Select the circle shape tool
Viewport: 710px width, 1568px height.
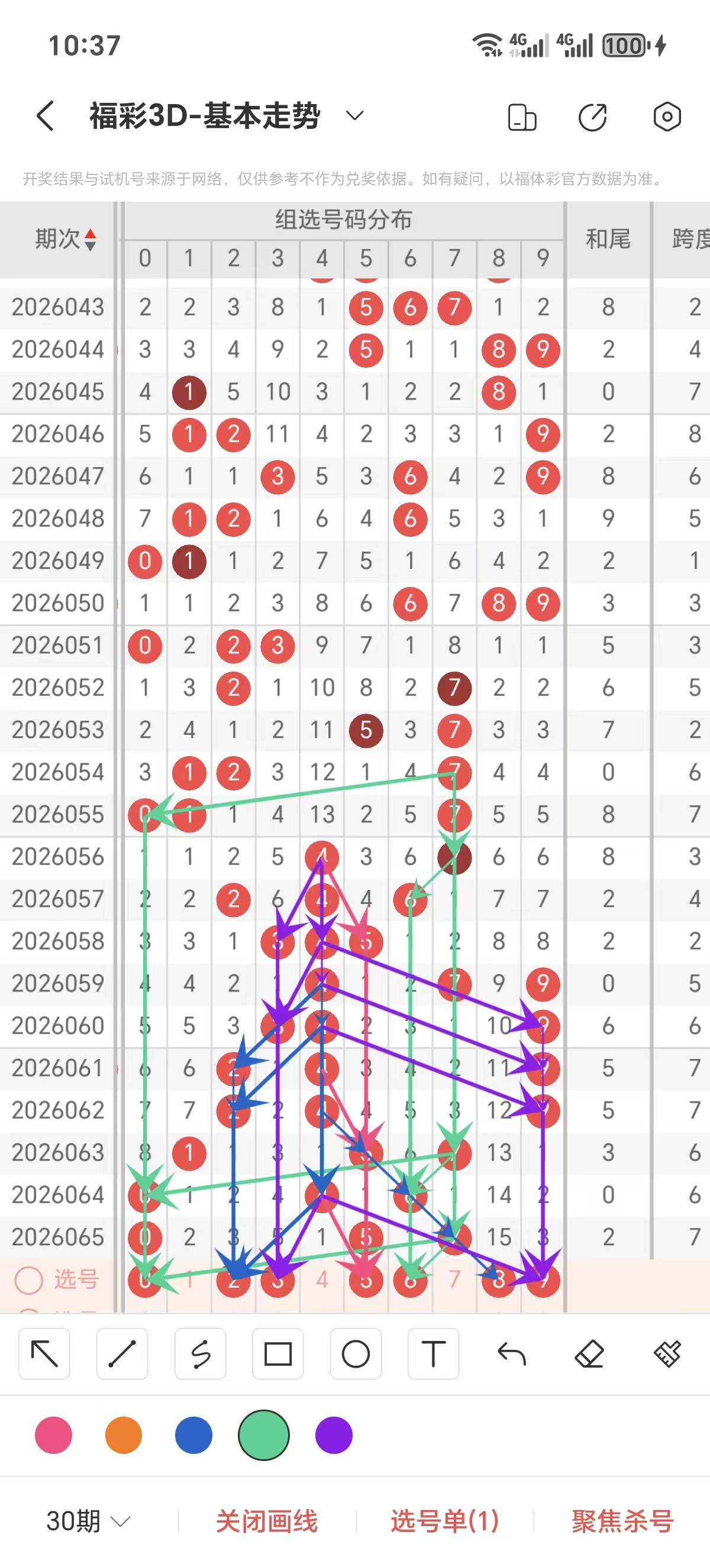pos(356,1355)
